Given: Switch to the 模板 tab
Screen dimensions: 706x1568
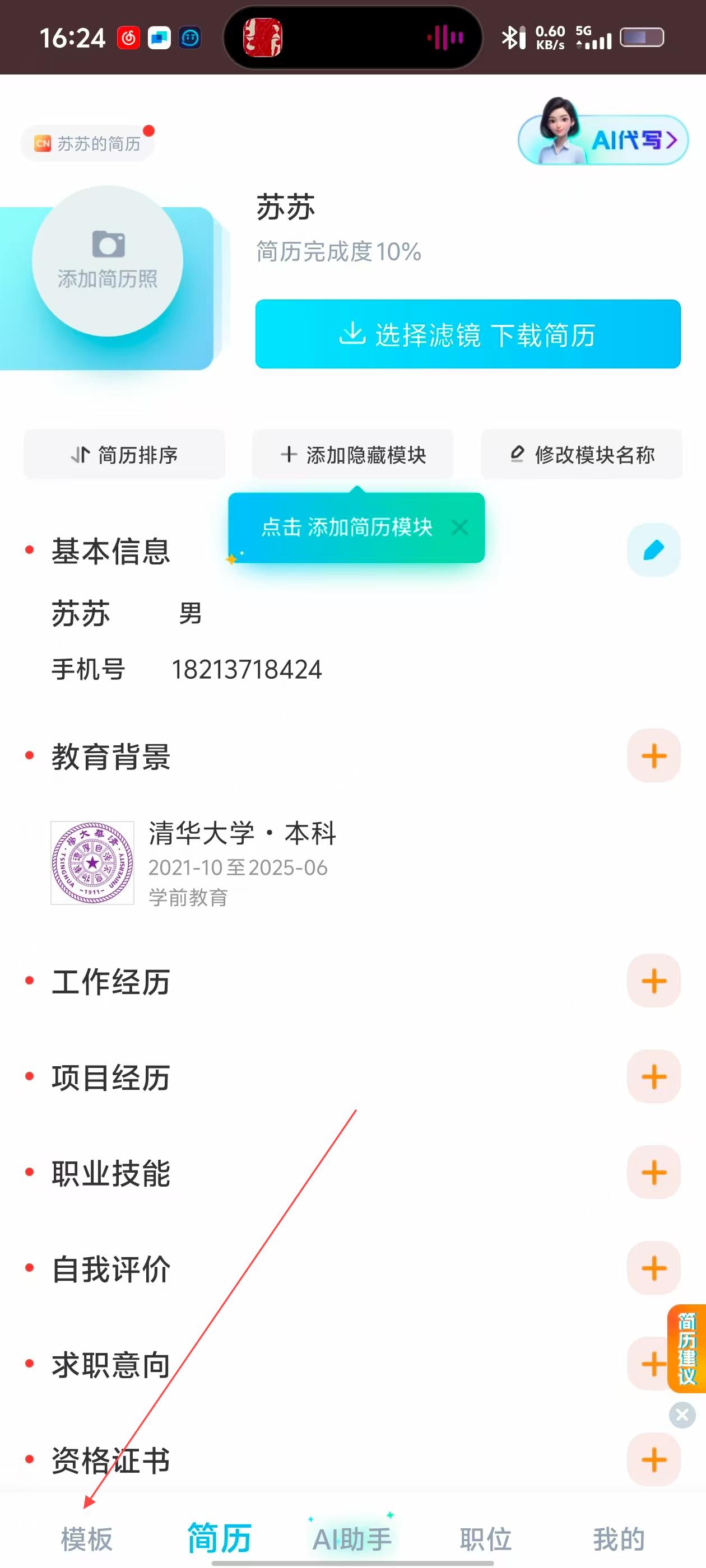Looking at the screenshot, I should (86, 1539).
